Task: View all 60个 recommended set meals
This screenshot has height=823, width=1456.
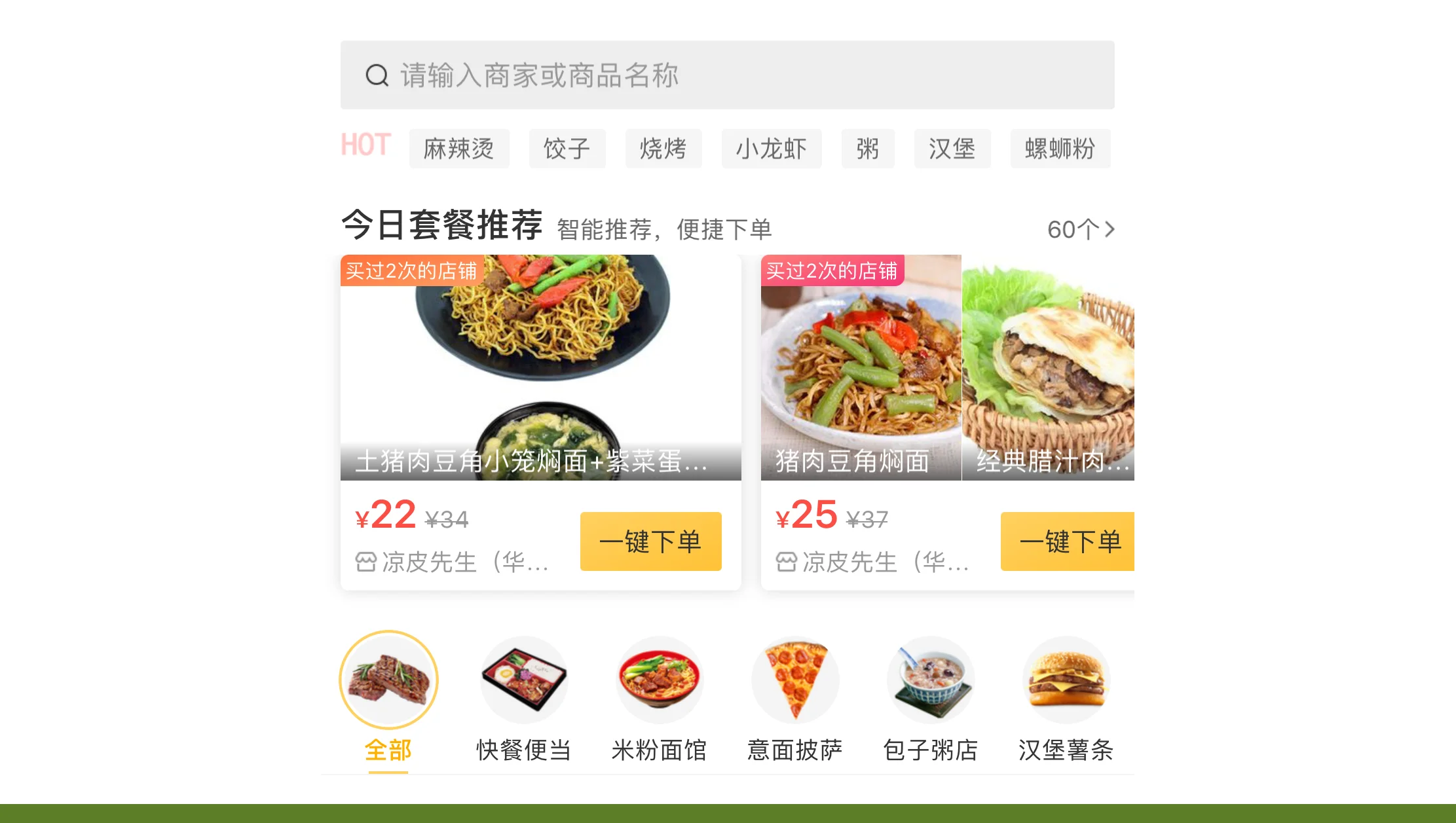Action: pos(1080,229)
